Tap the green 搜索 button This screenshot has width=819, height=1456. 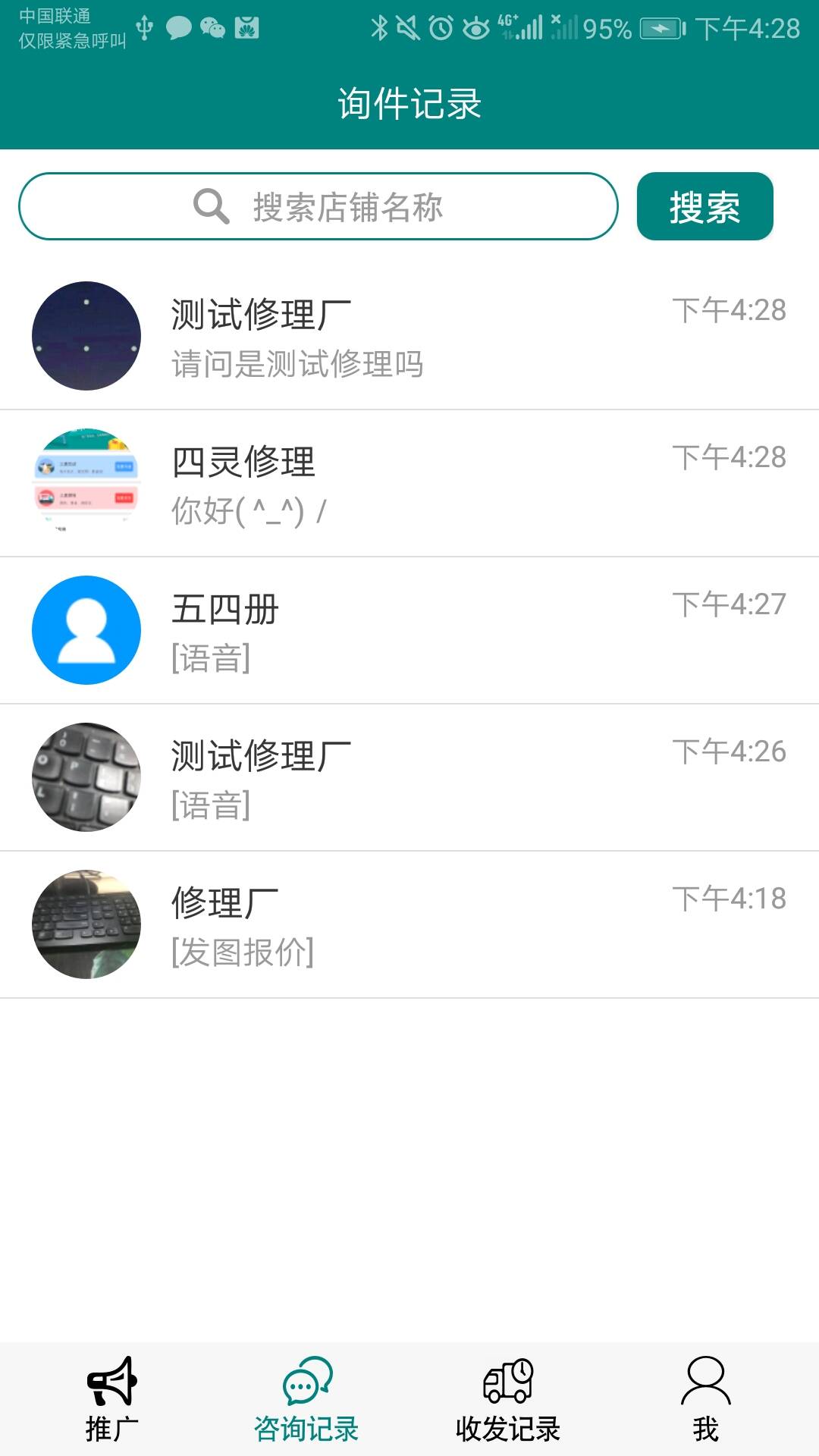[704, 206]
